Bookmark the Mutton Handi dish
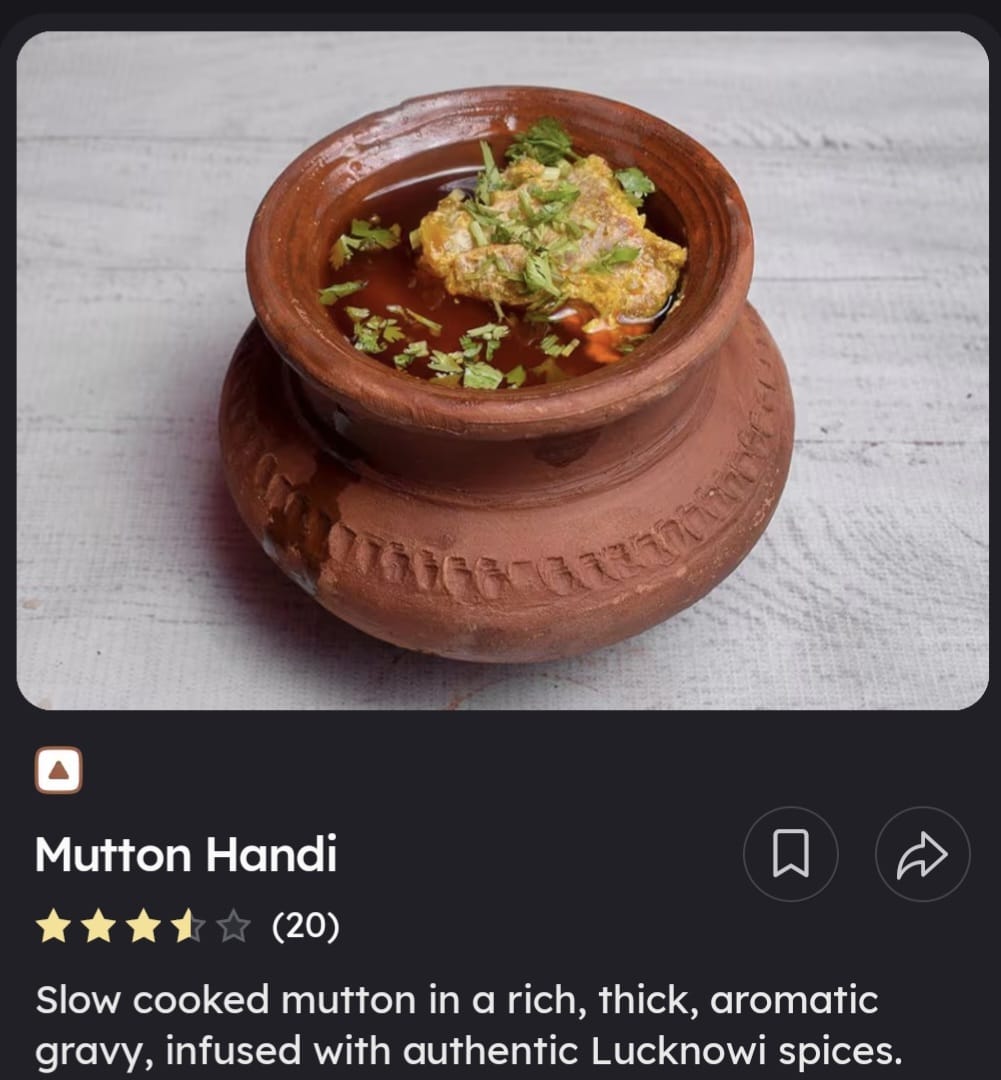The image size is (1001, 1080). (790, 855)
